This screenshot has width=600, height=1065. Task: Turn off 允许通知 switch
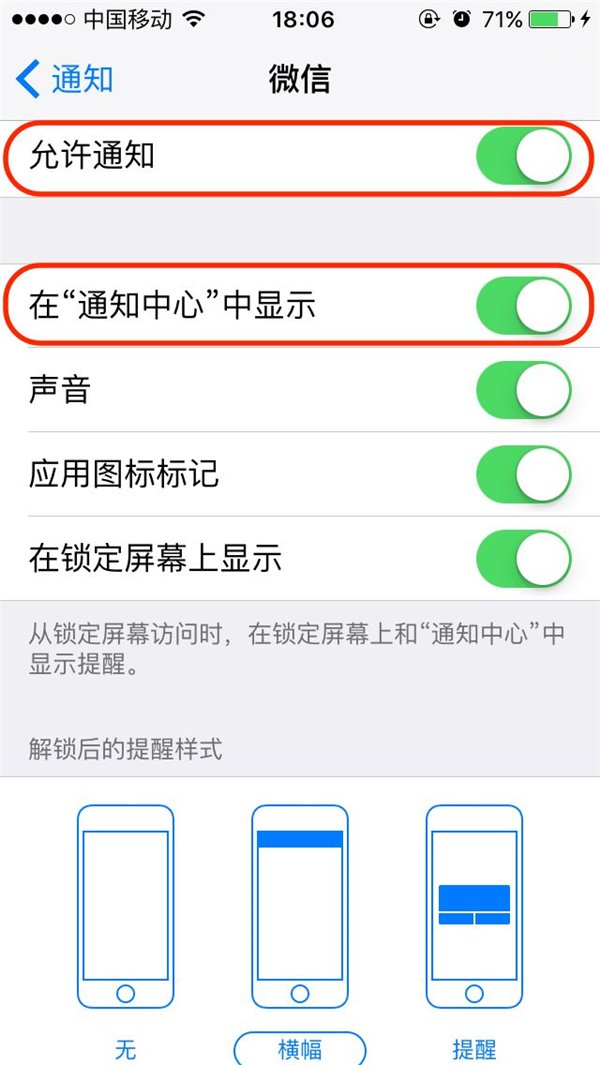pyautogui.click(x=523, y=157)
